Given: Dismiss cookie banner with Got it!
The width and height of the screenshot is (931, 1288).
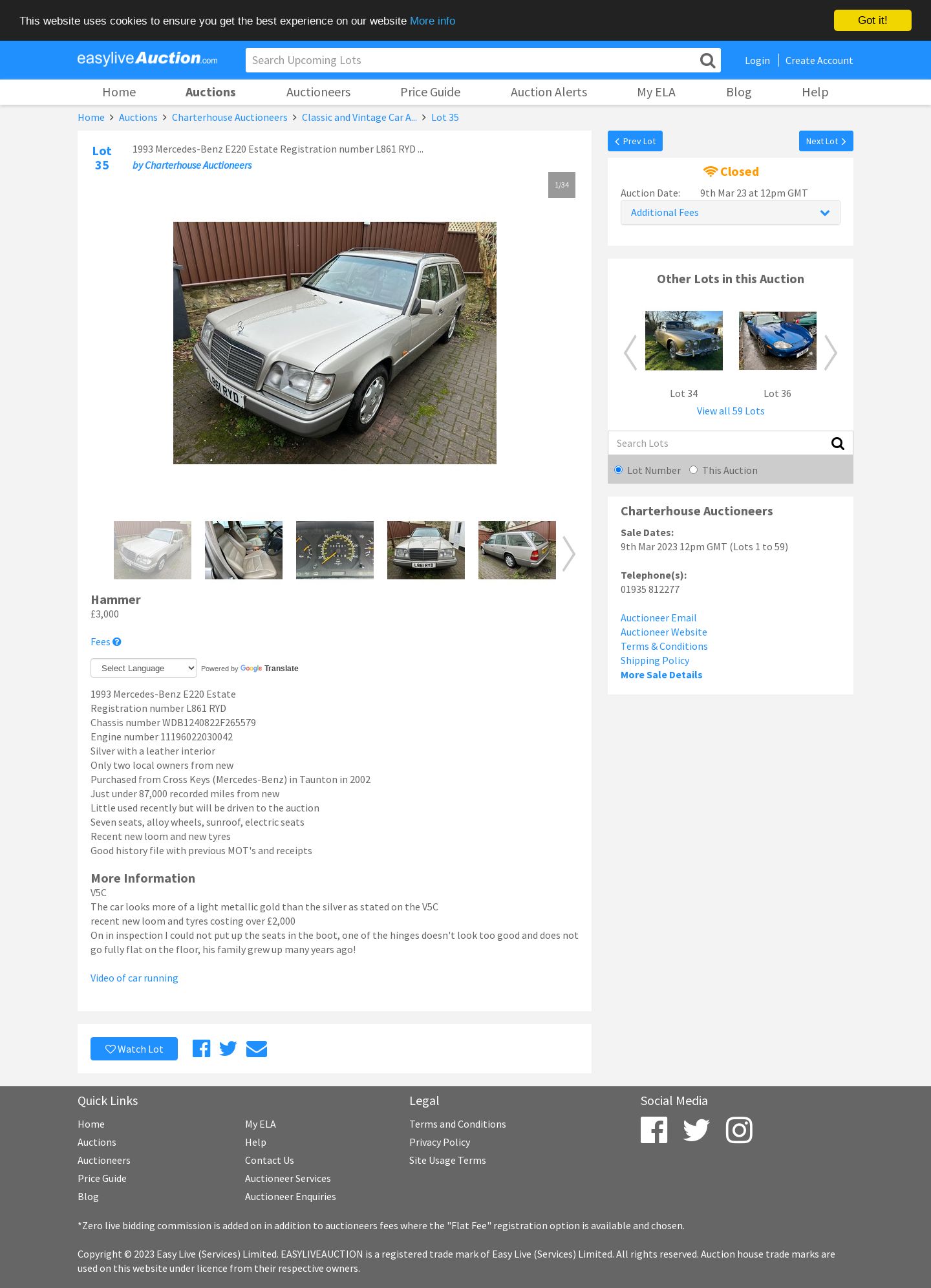Looking at the screenshot, I should (872, 21).
